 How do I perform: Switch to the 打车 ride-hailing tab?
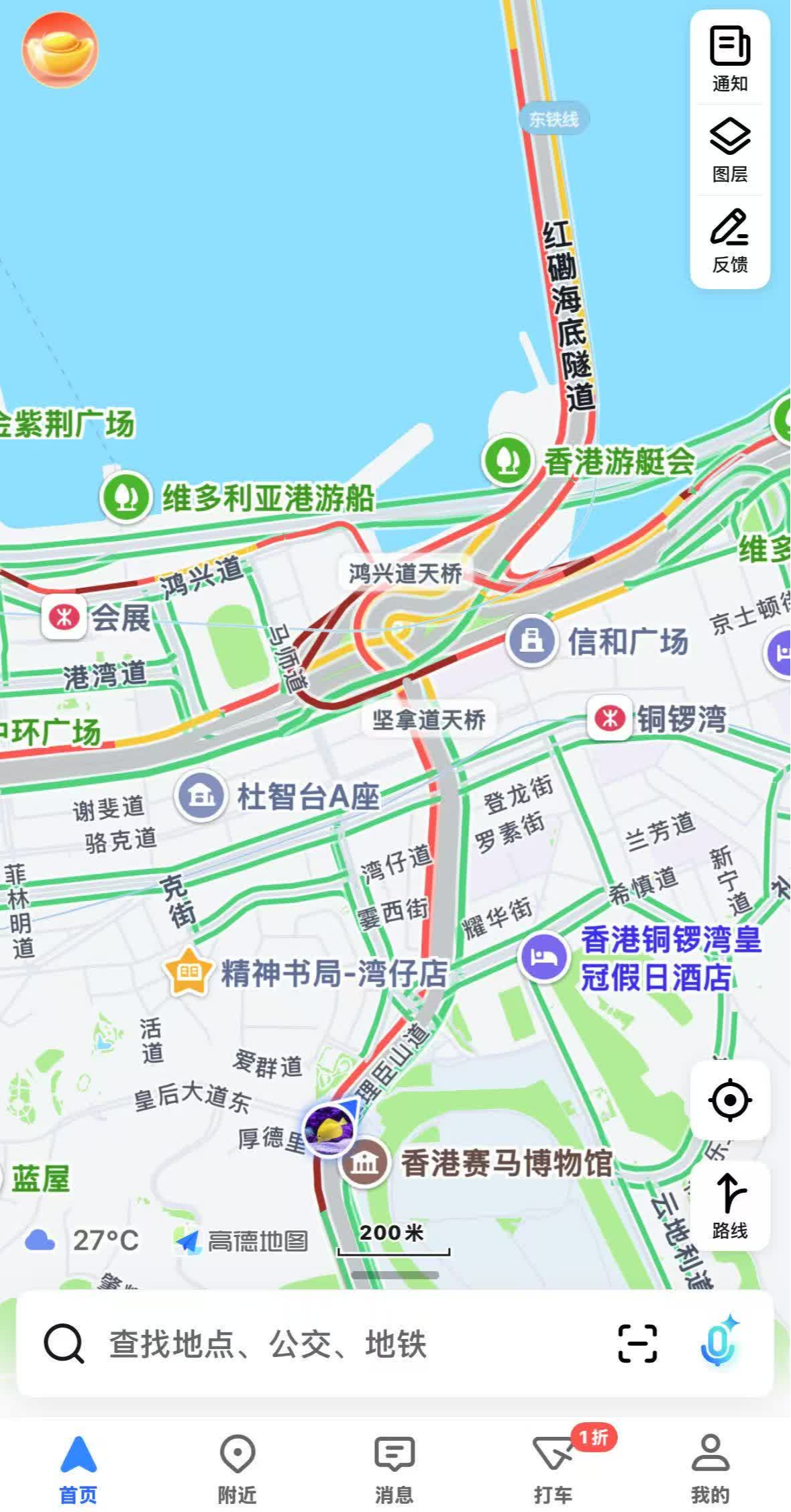[553, 1469]
